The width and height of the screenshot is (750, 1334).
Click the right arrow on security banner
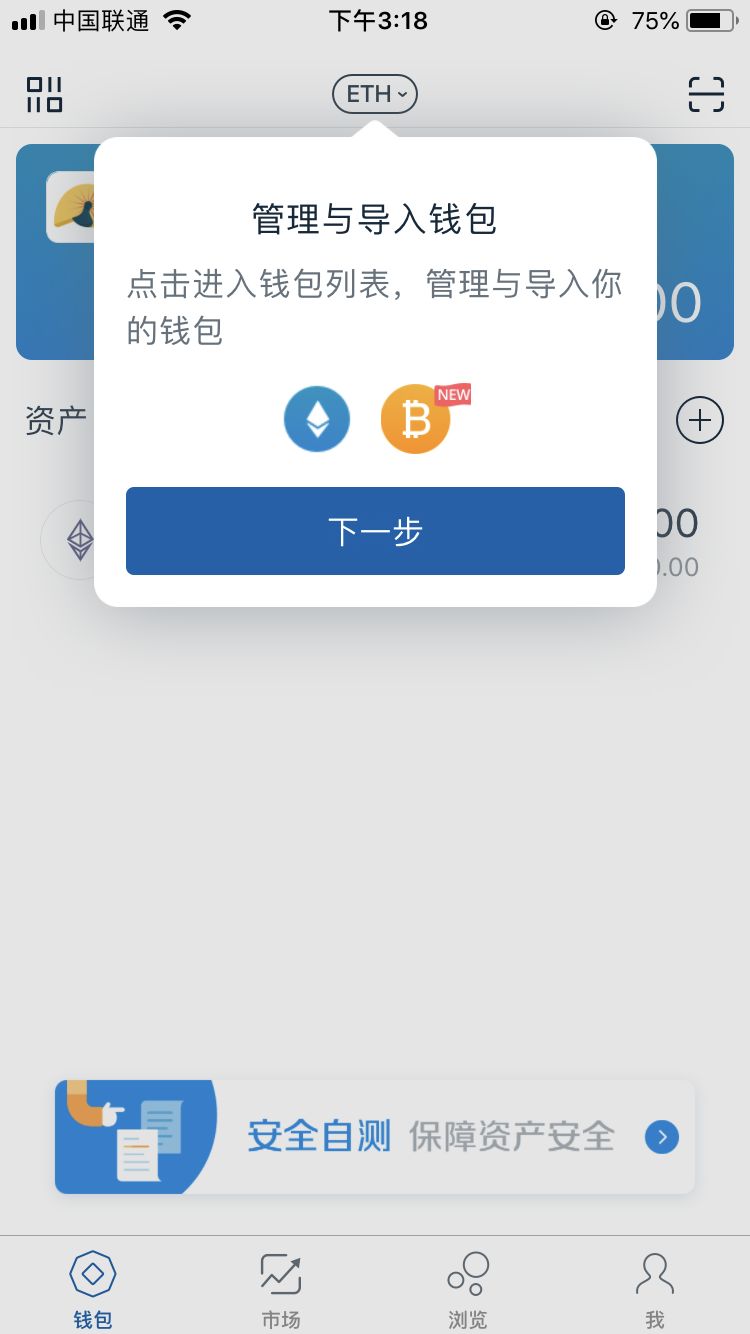[x=660, y=1137]
